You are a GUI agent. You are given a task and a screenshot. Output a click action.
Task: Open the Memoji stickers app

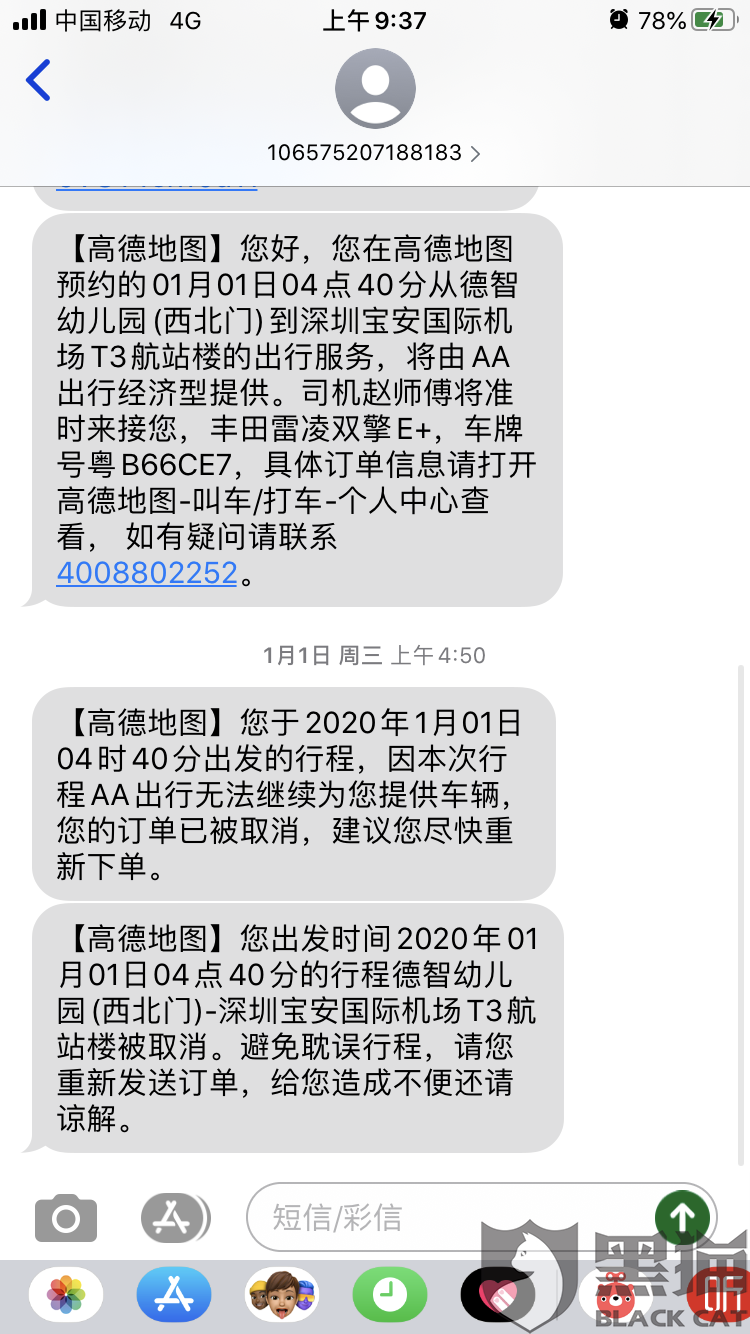pyautogui.click(x=282, y=1296)
